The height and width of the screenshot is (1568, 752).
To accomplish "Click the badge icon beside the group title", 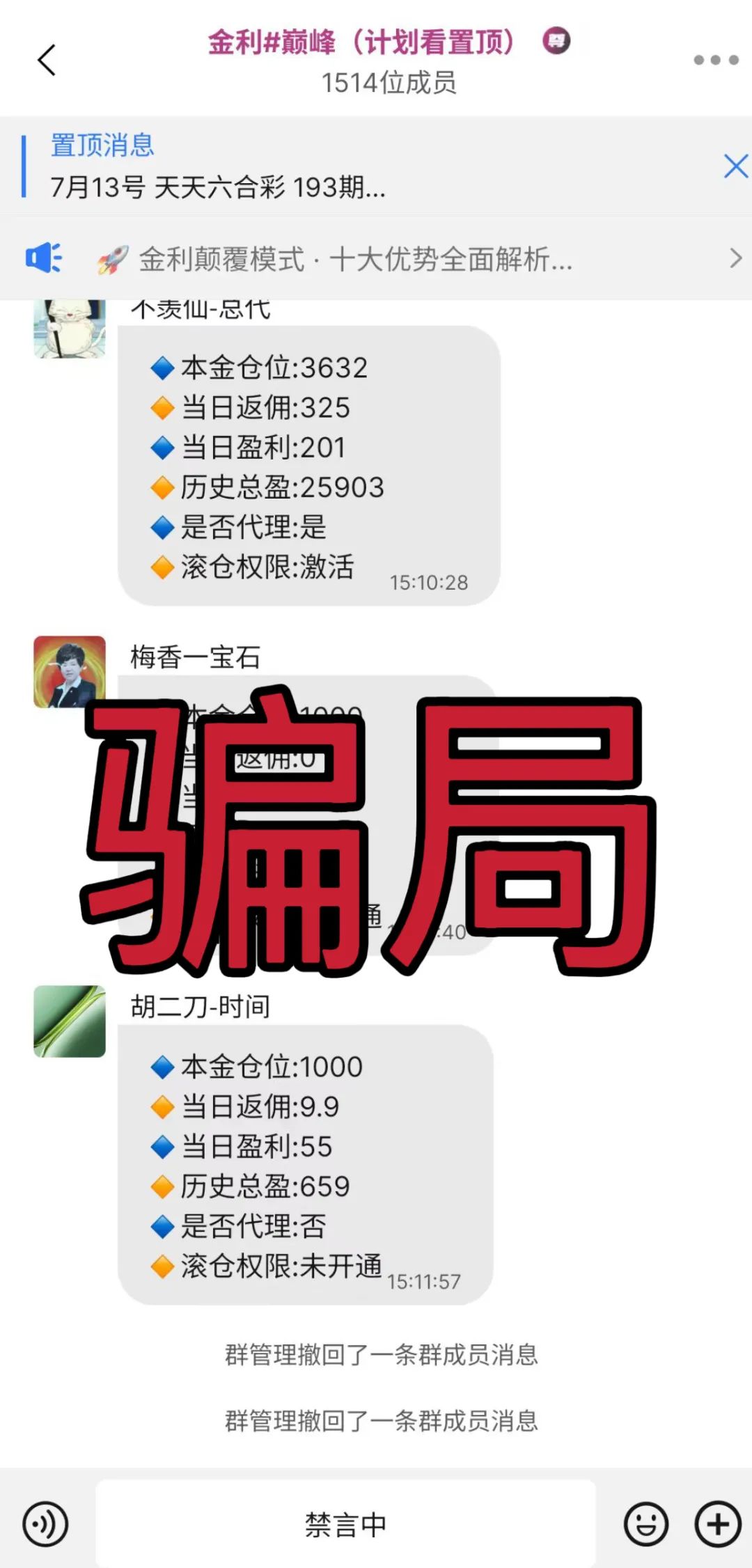I will pos(555,42).
